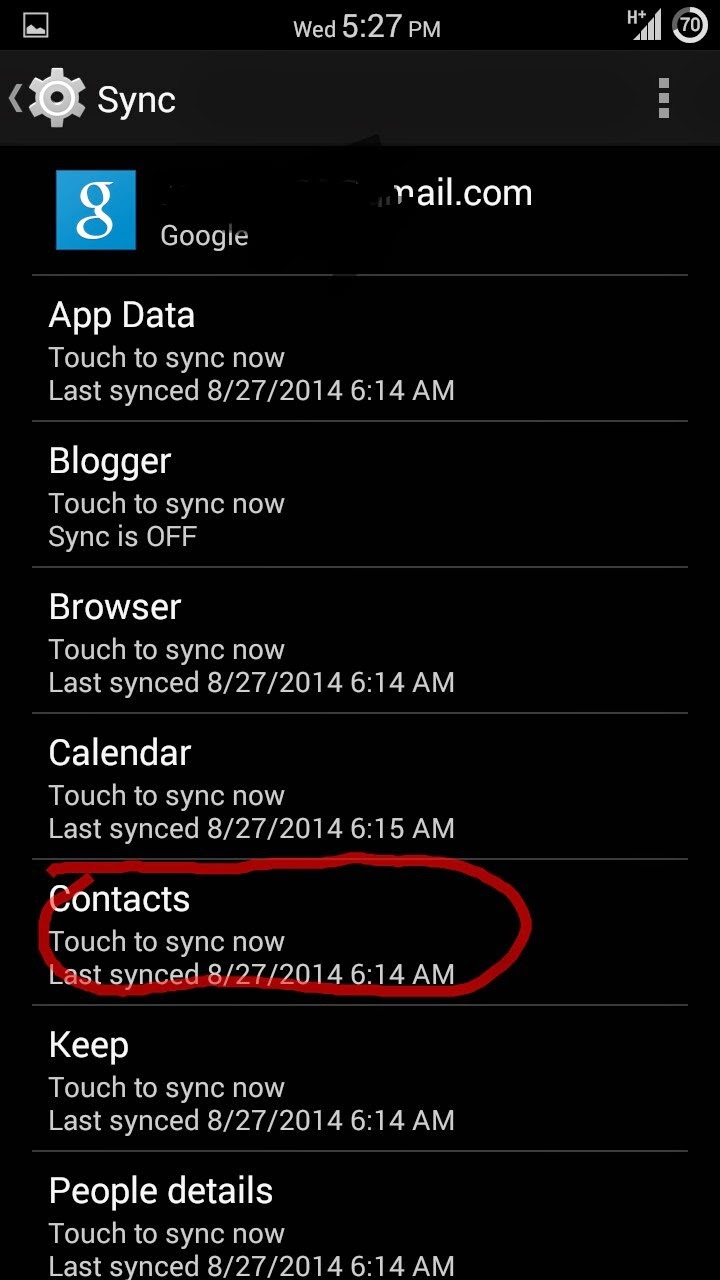This screenshot has width=720, height=1280.
Task: Sync the Calendar now
Action: 360,786
